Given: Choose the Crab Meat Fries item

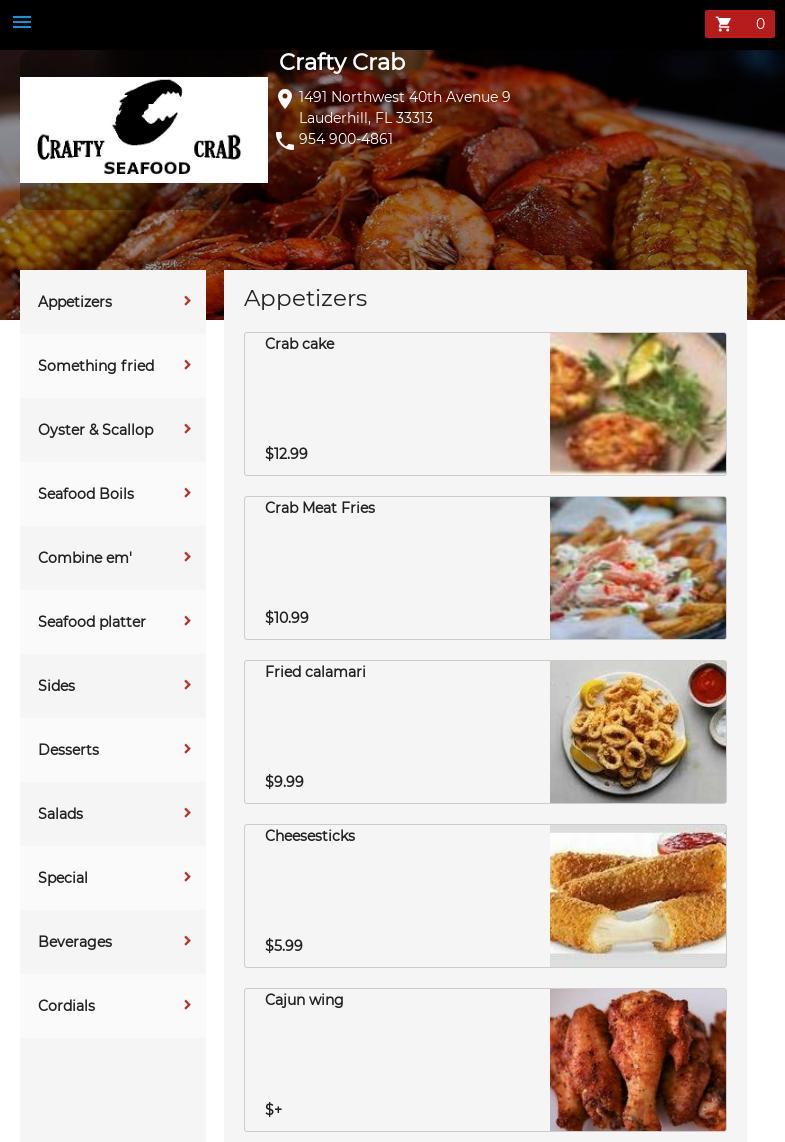Looking at the screenshot, I should (485, 568).
